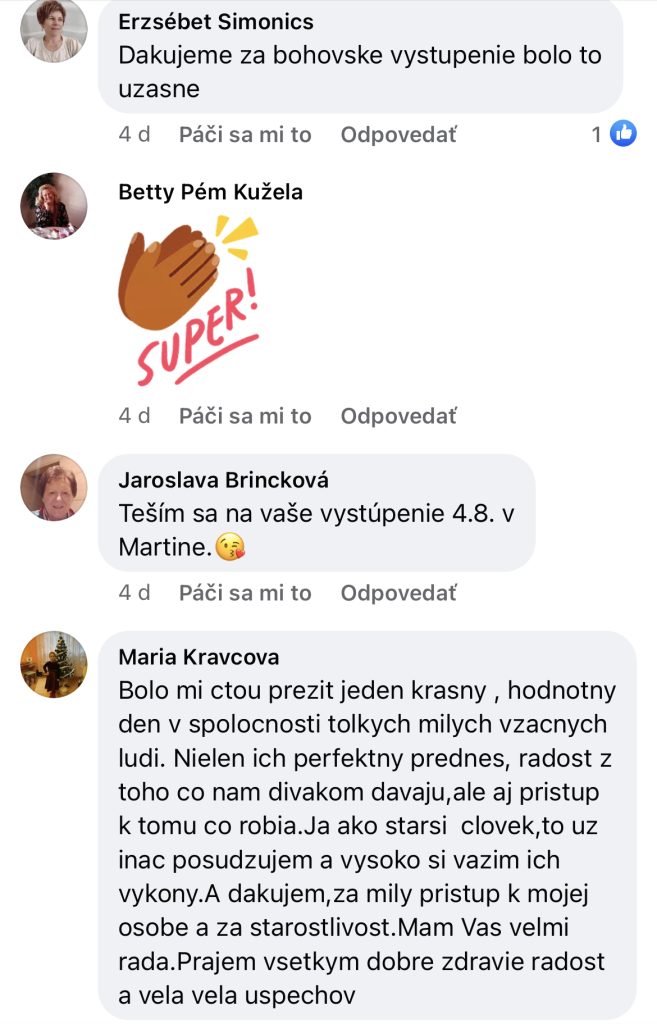
Task: Open Maria Kravcova's profile name
Action: click(199, 657)
